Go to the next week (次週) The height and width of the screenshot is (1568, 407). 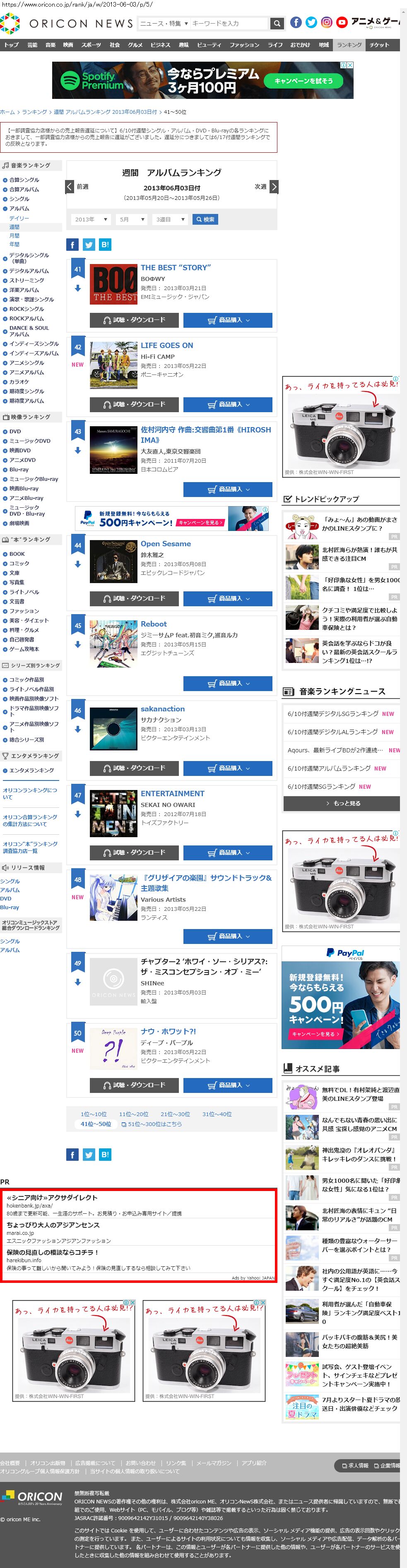[266, 187]
